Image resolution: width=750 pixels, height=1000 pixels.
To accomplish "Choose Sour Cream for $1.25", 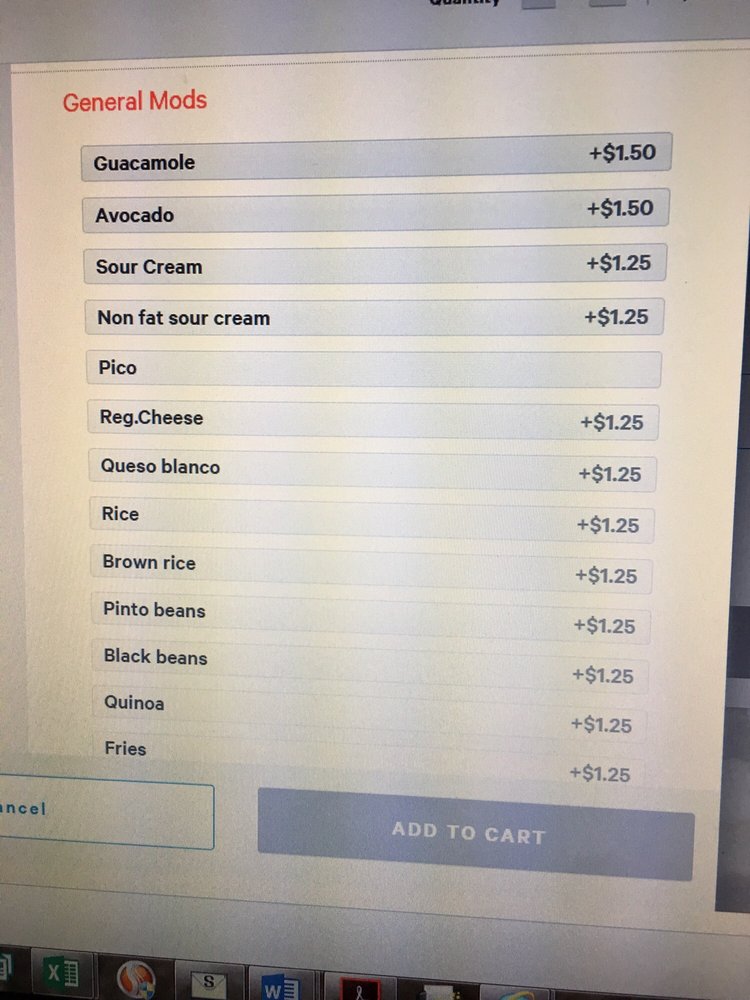I will coord(375,263).
